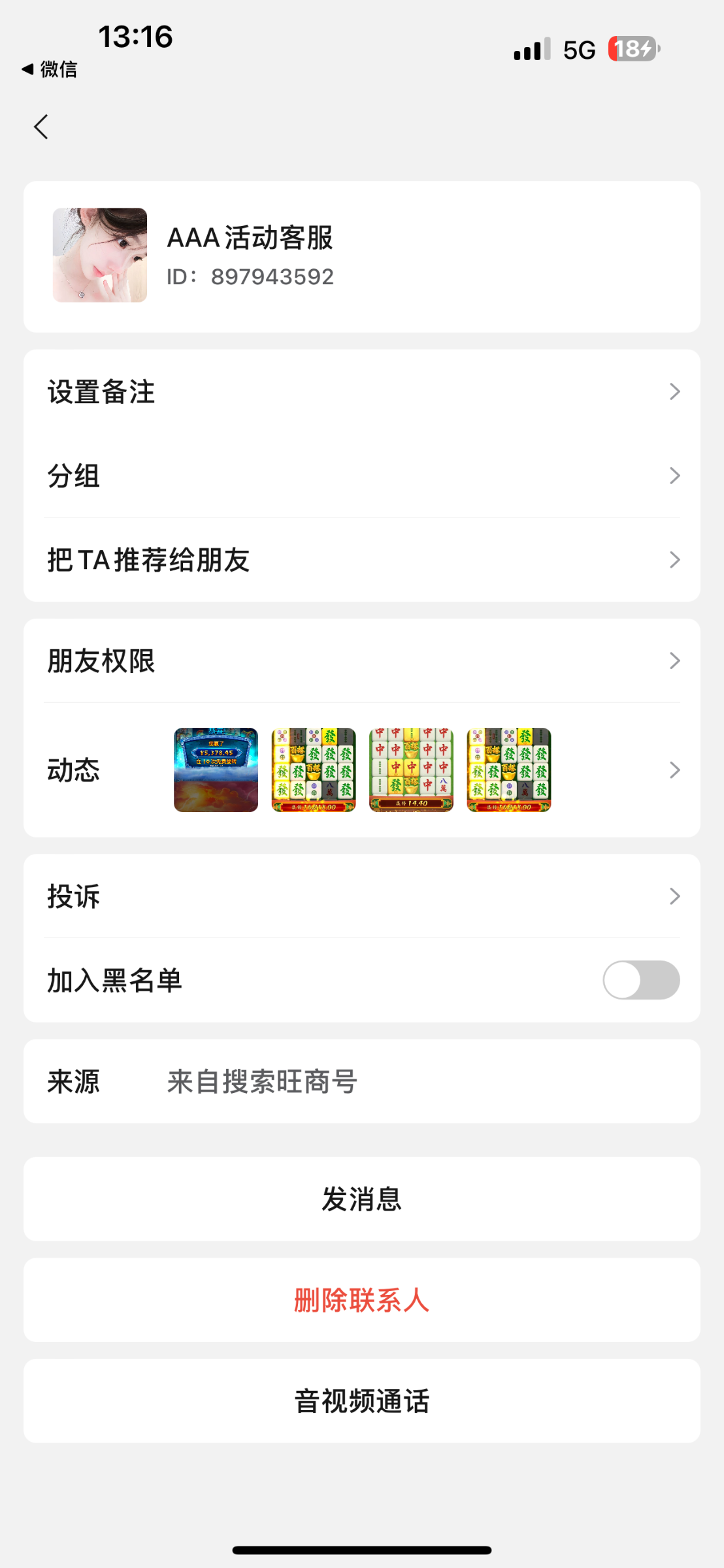Tap the contact ID 897943592 text
Image resolution: width=724 pixels, height=1568 pixels.
click(249, 276)
